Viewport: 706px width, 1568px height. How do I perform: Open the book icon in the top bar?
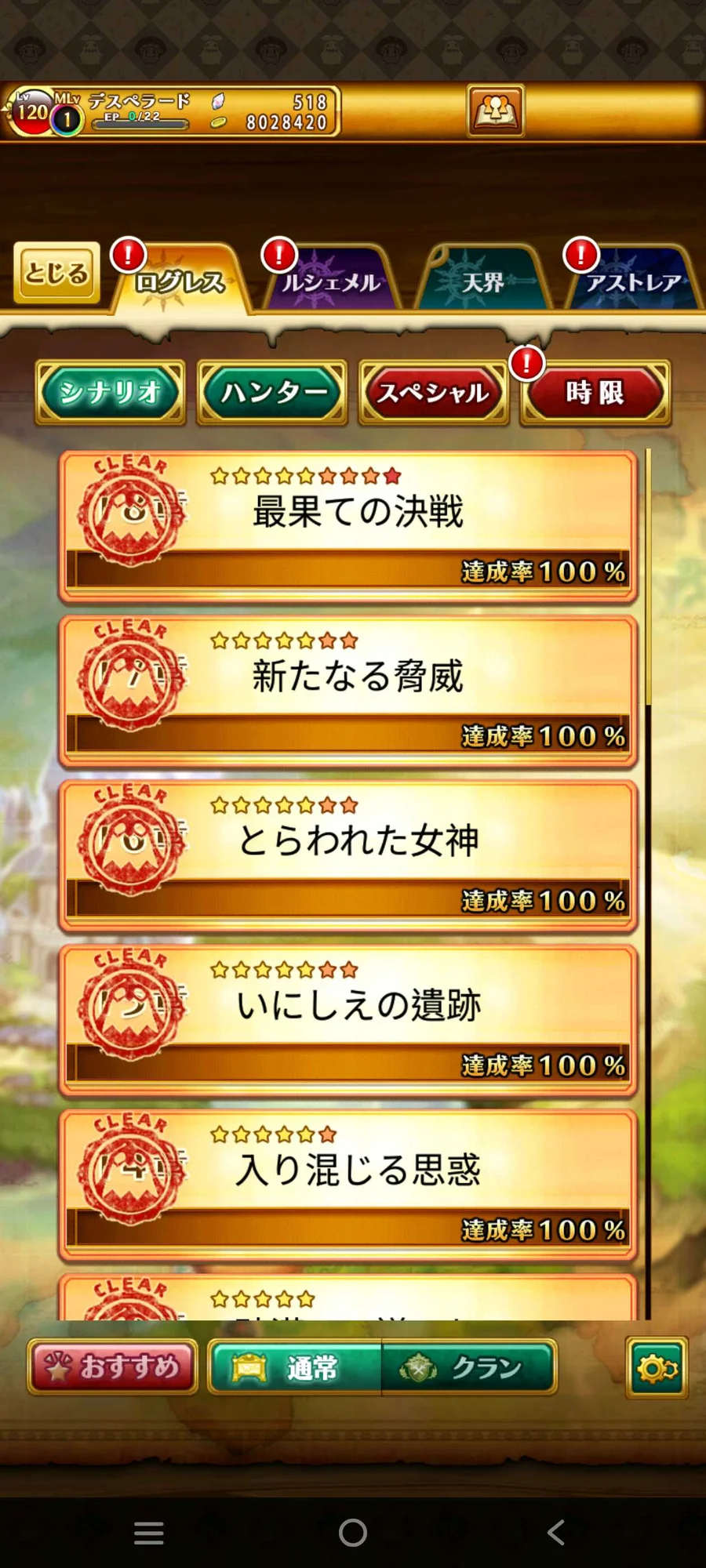click(496, 111)
